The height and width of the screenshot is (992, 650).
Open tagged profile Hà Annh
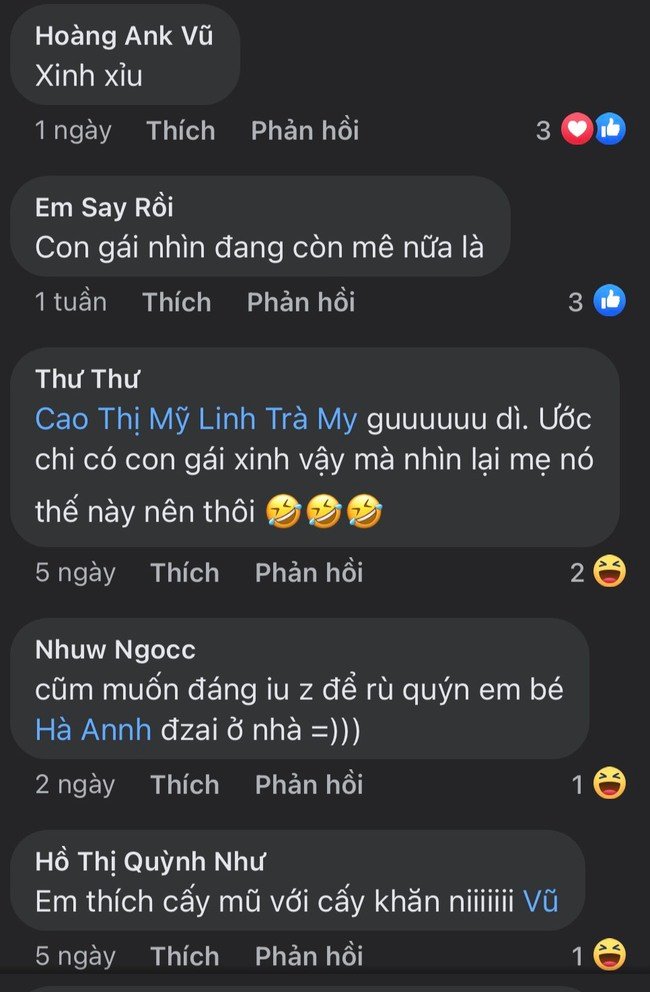[93, 729]
